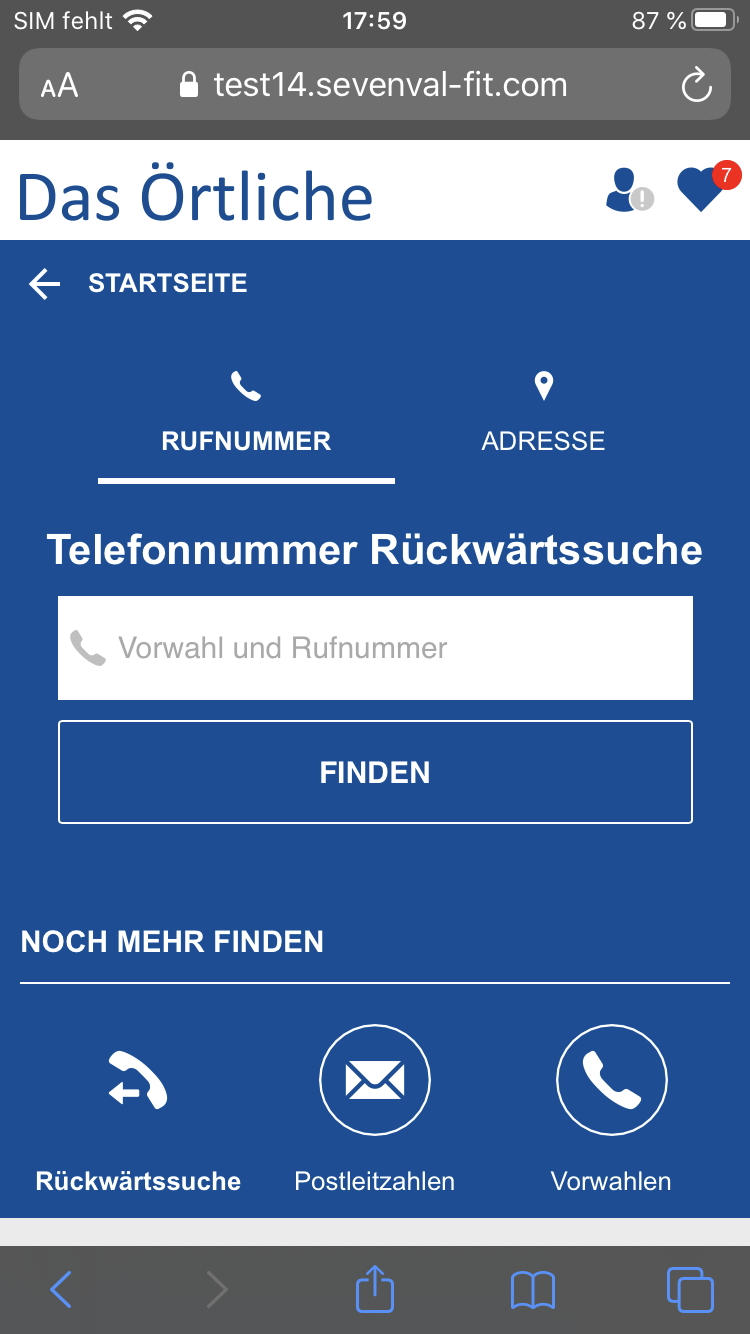Open the user account icon
Image resolution: width=750 pixels, height=1334 pixels.
coord(629,189)
